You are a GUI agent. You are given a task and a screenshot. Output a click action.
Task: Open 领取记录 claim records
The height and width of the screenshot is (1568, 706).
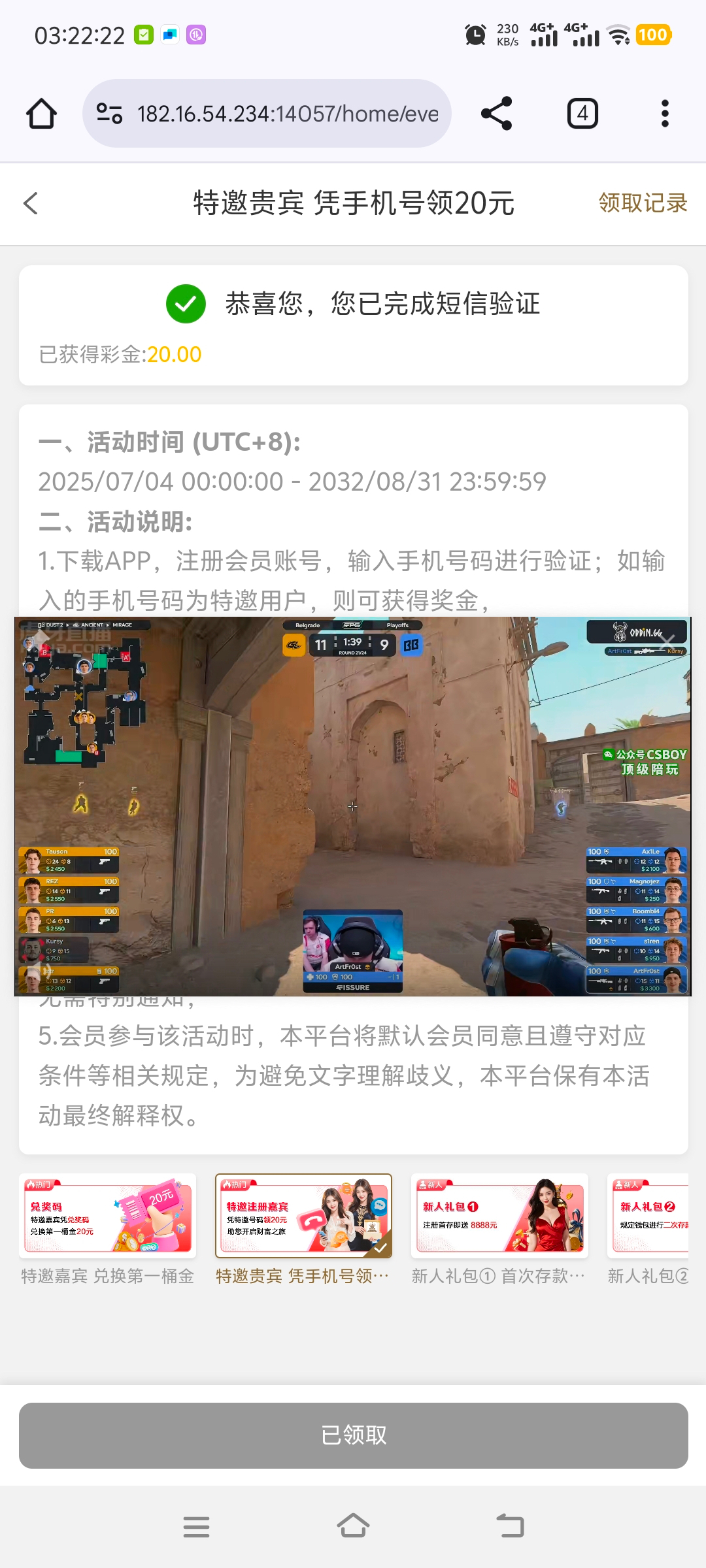point(643,203)
